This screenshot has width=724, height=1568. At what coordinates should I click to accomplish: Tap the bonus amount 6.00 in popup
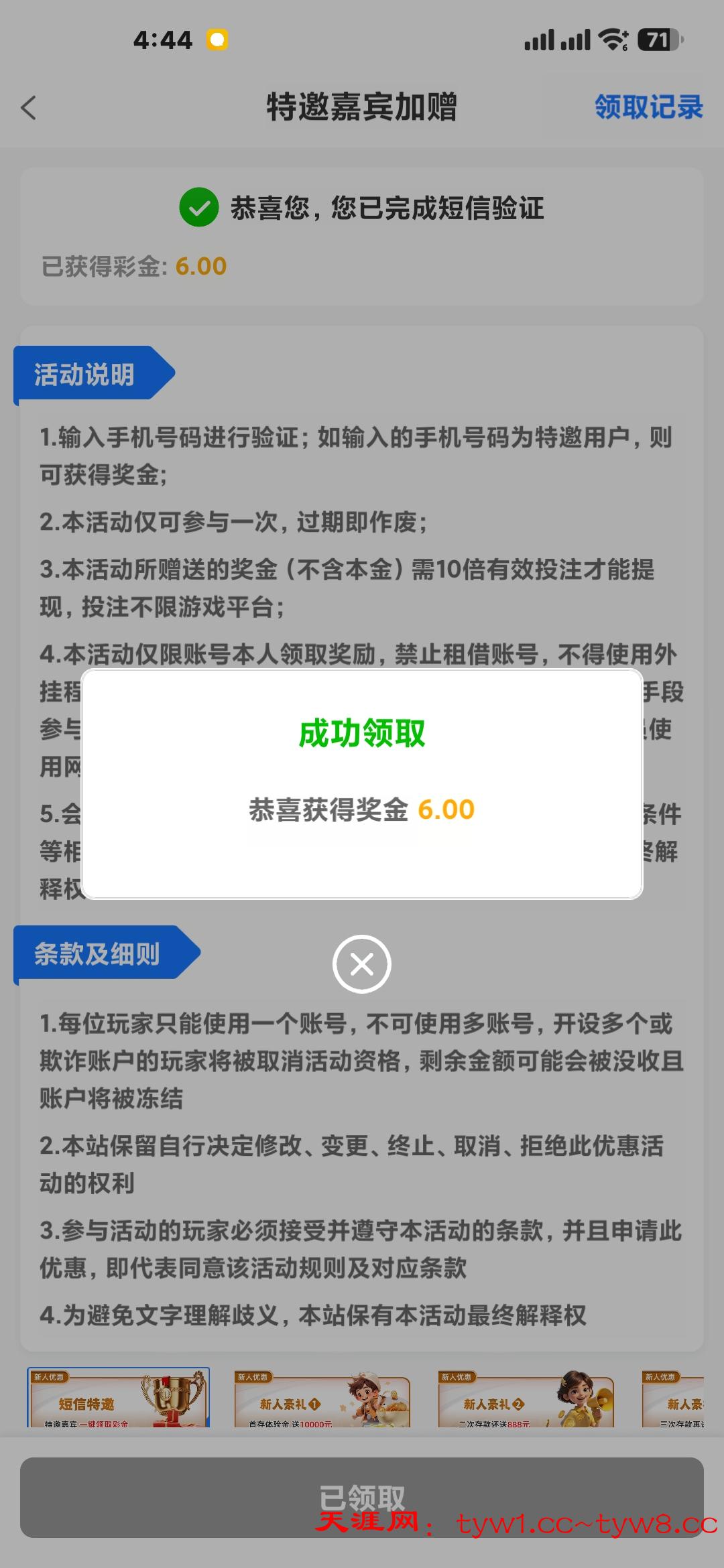(x=447, y=810)
